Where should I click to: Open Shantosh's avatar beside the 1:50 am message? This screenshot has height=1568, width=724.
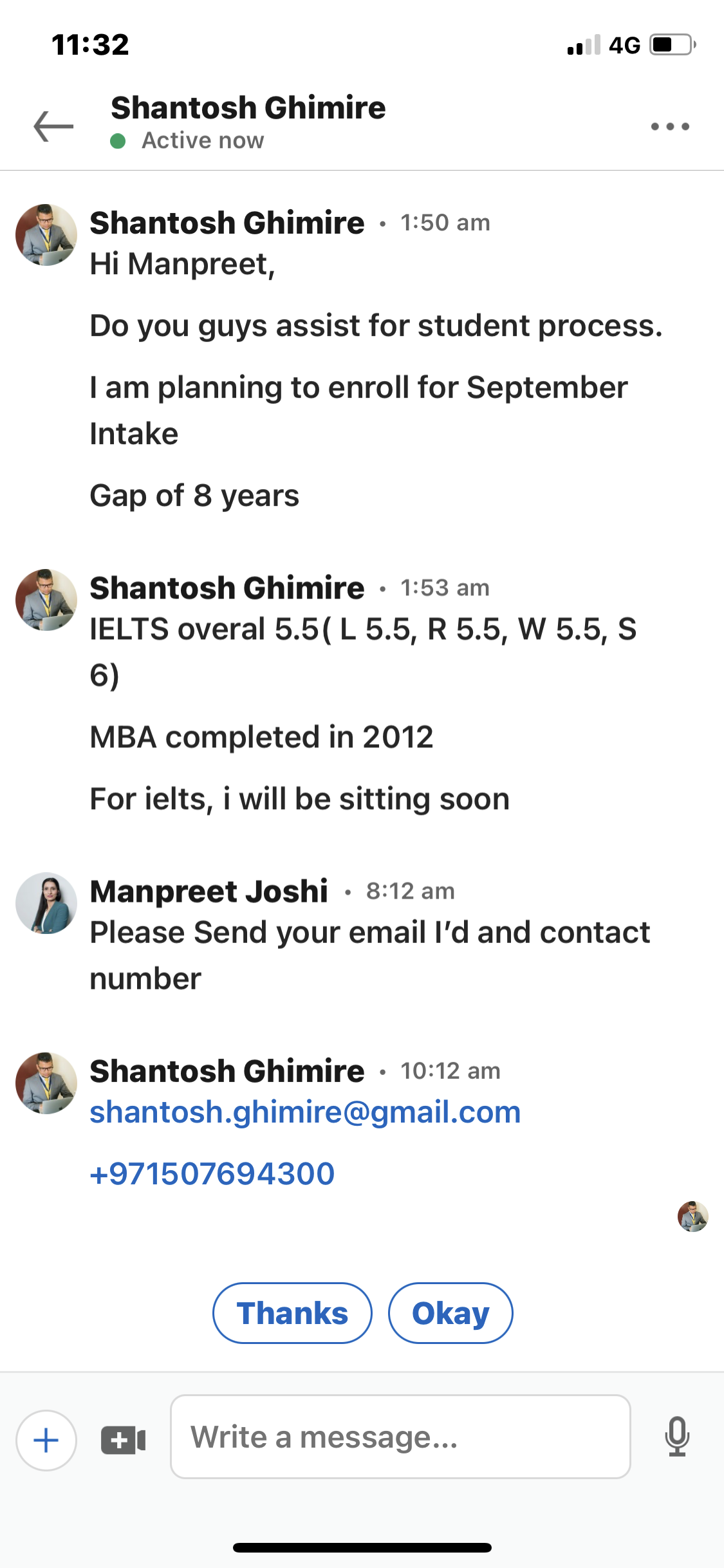[x=46, y=235]
